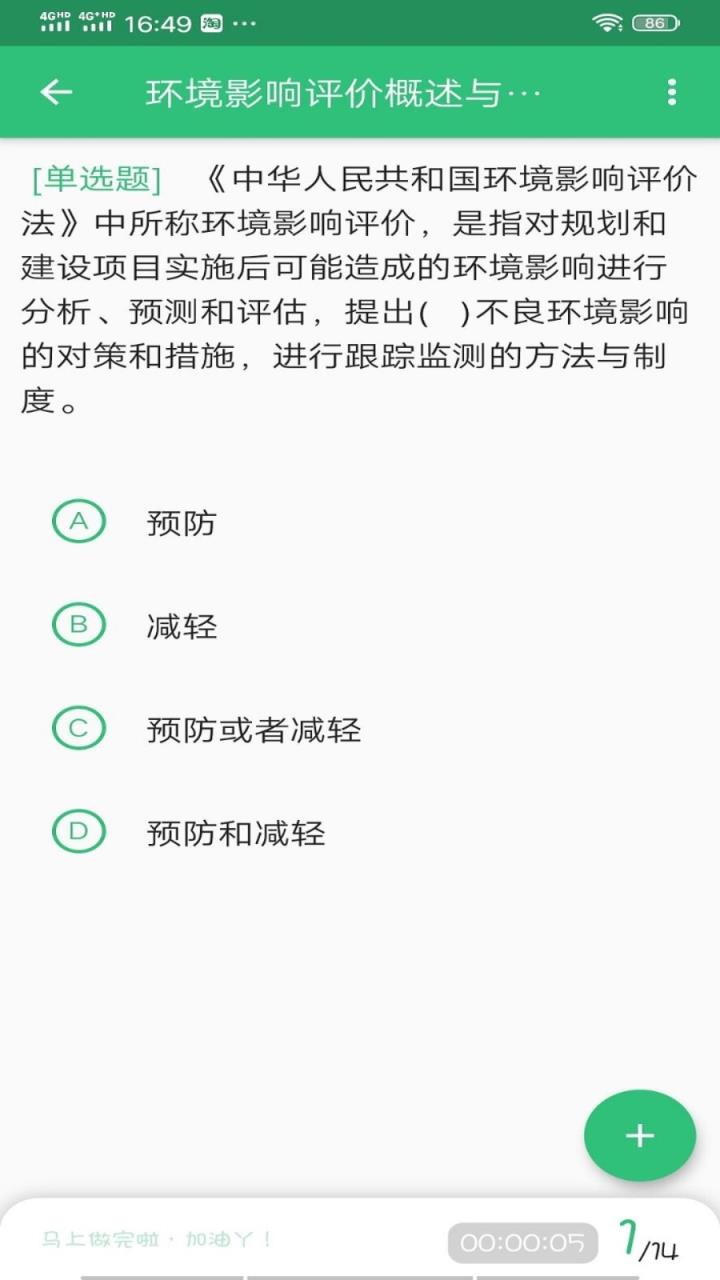Tap the back arrow in the green header
The width and height of the screenshot is (720, 1280).
pos(57,91)
